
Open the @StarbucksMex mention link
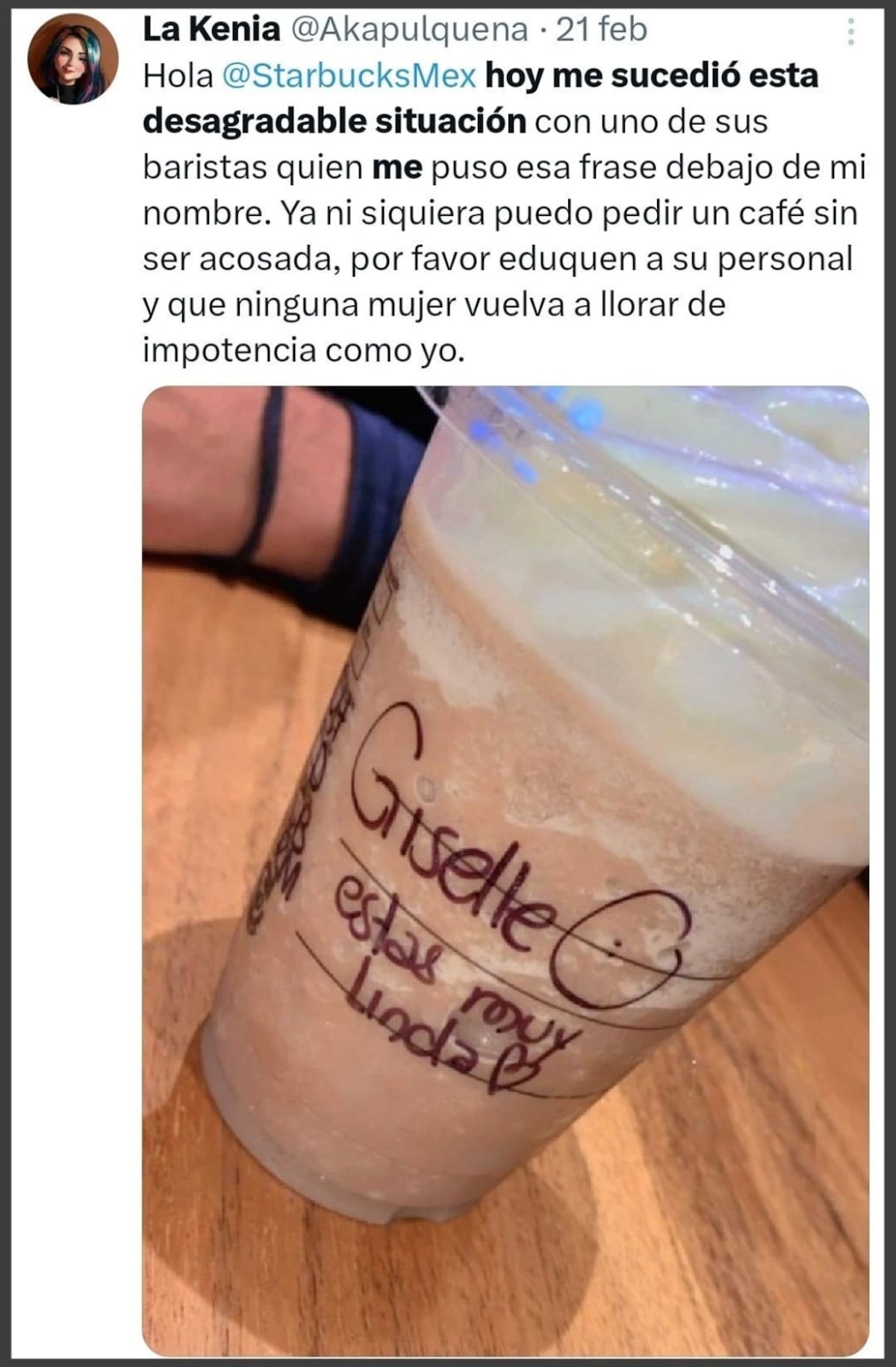point(349,75)
